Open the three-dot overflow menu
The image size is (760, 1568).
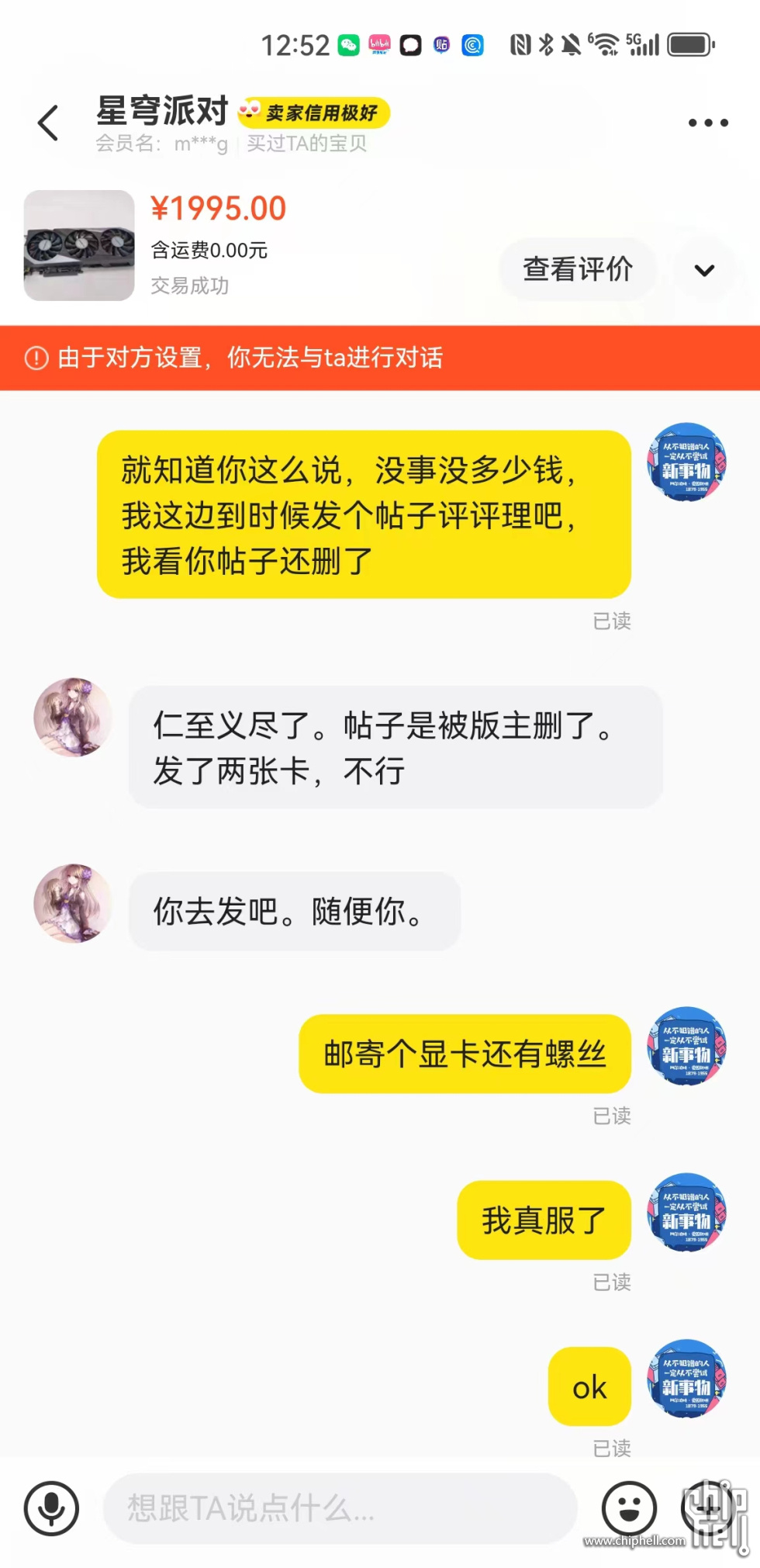(708, 123)
